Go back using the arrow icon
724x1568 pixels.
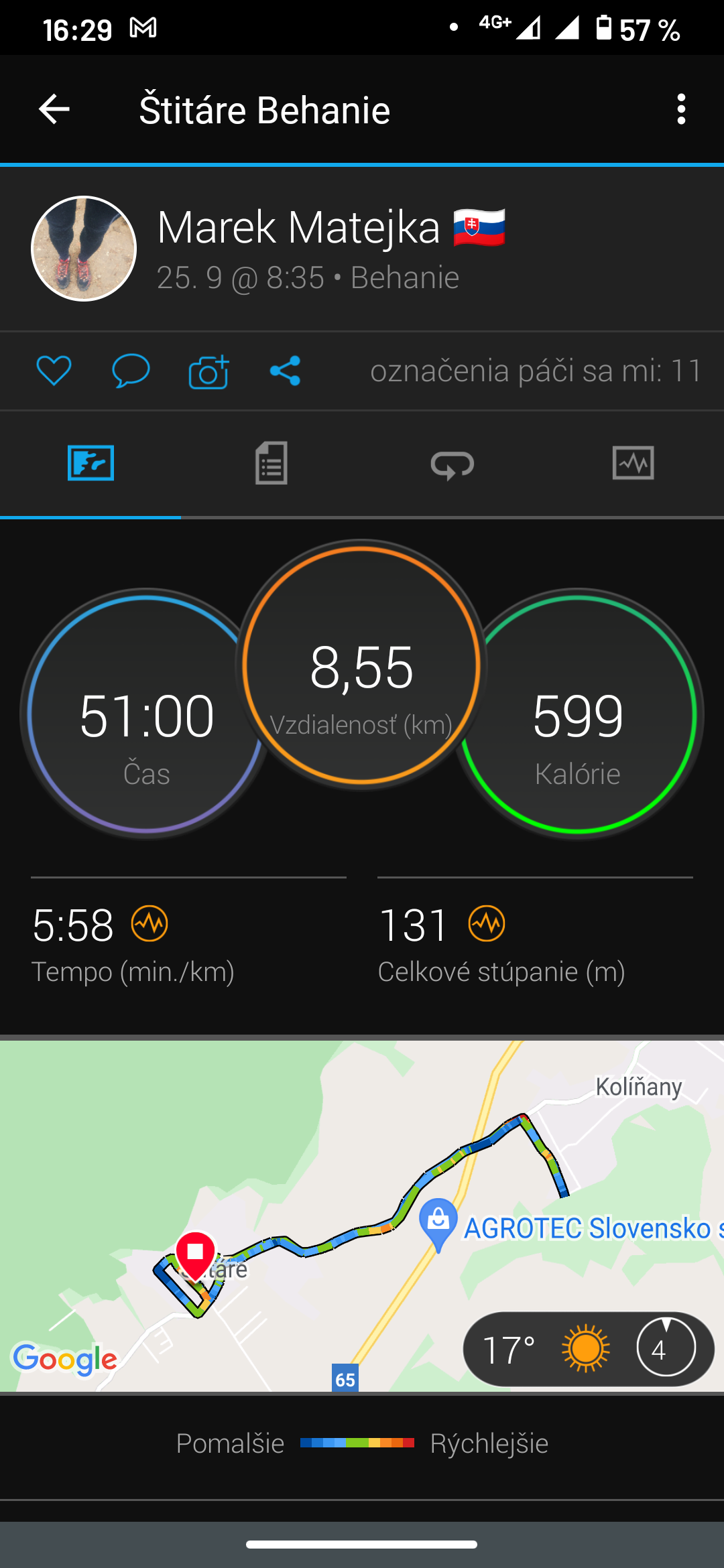coord(54,109)
